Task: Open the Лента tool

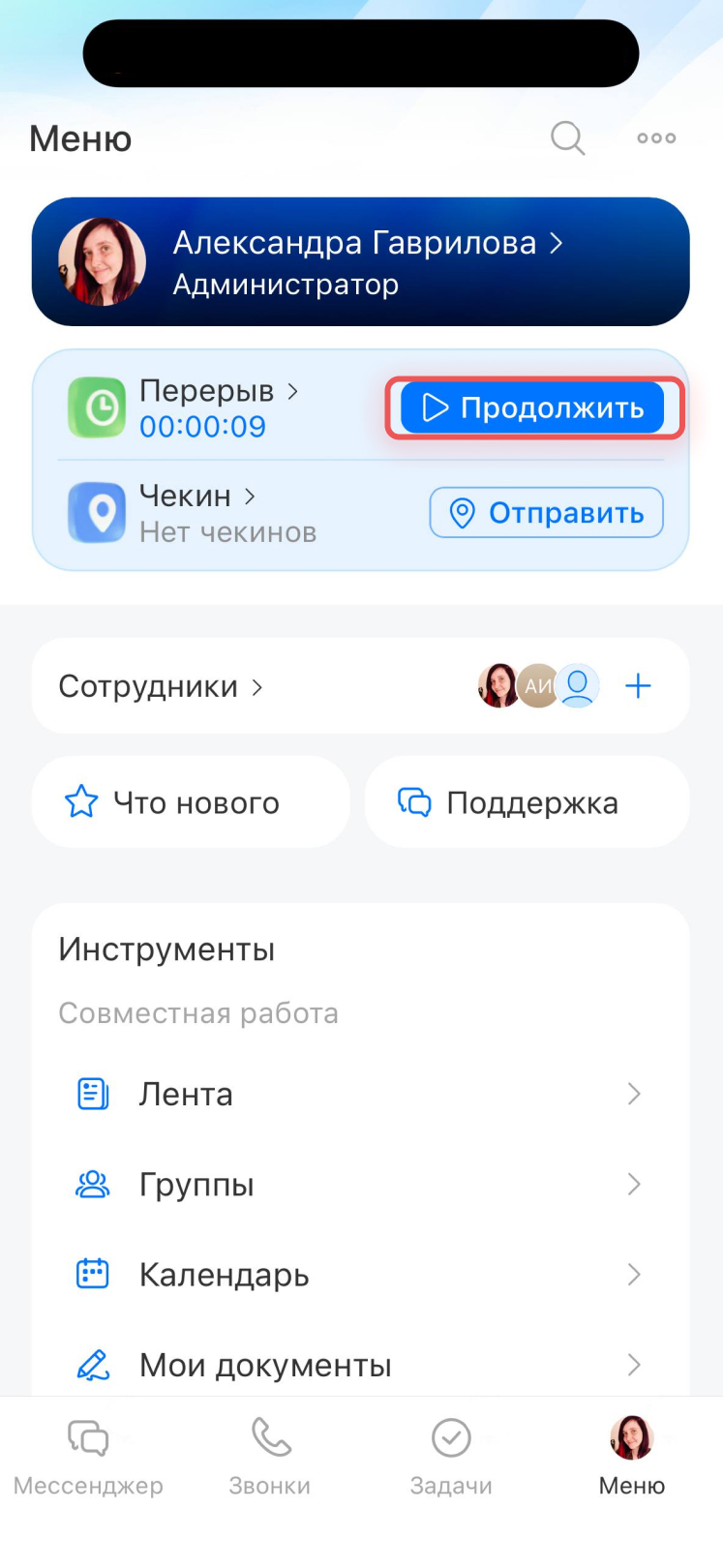Action: point(360,1094)
